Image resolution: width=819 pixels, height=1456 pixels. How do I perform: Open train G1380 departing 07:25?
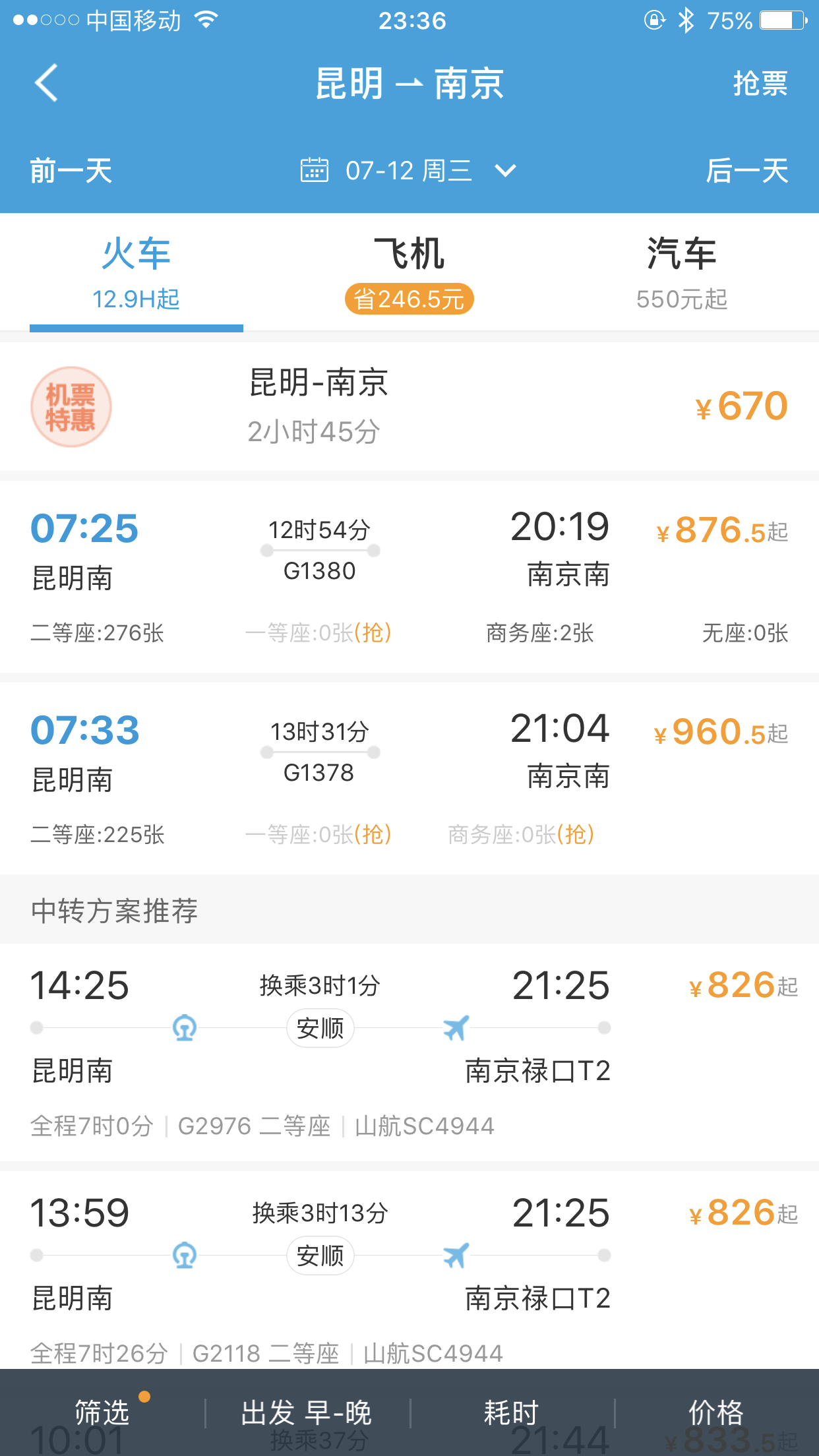coord(409,577)
